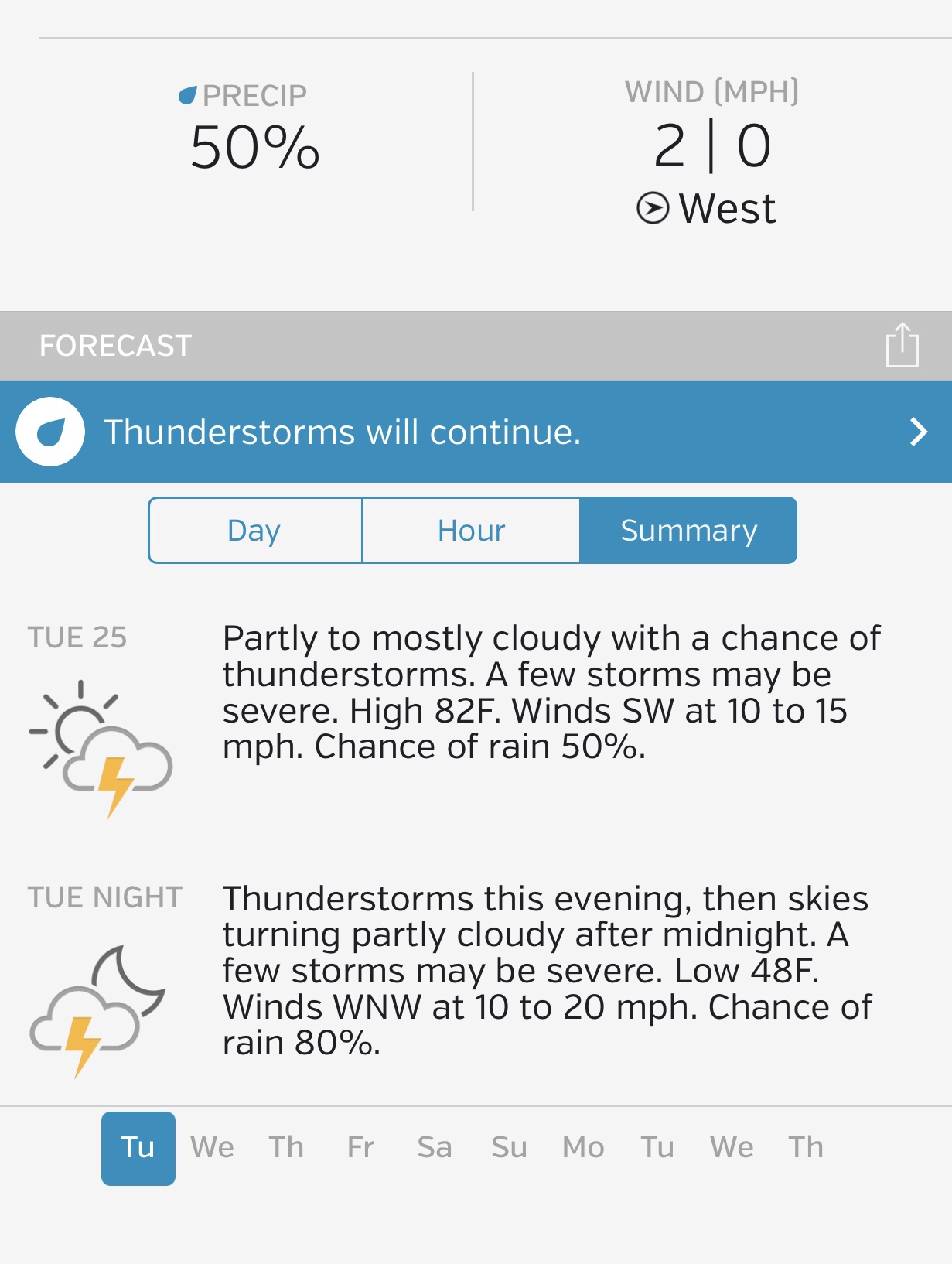Viewport: 952px width, 1264px height.
Task: Open the Thunderstorms will continue alert
Action: point(475,432)
